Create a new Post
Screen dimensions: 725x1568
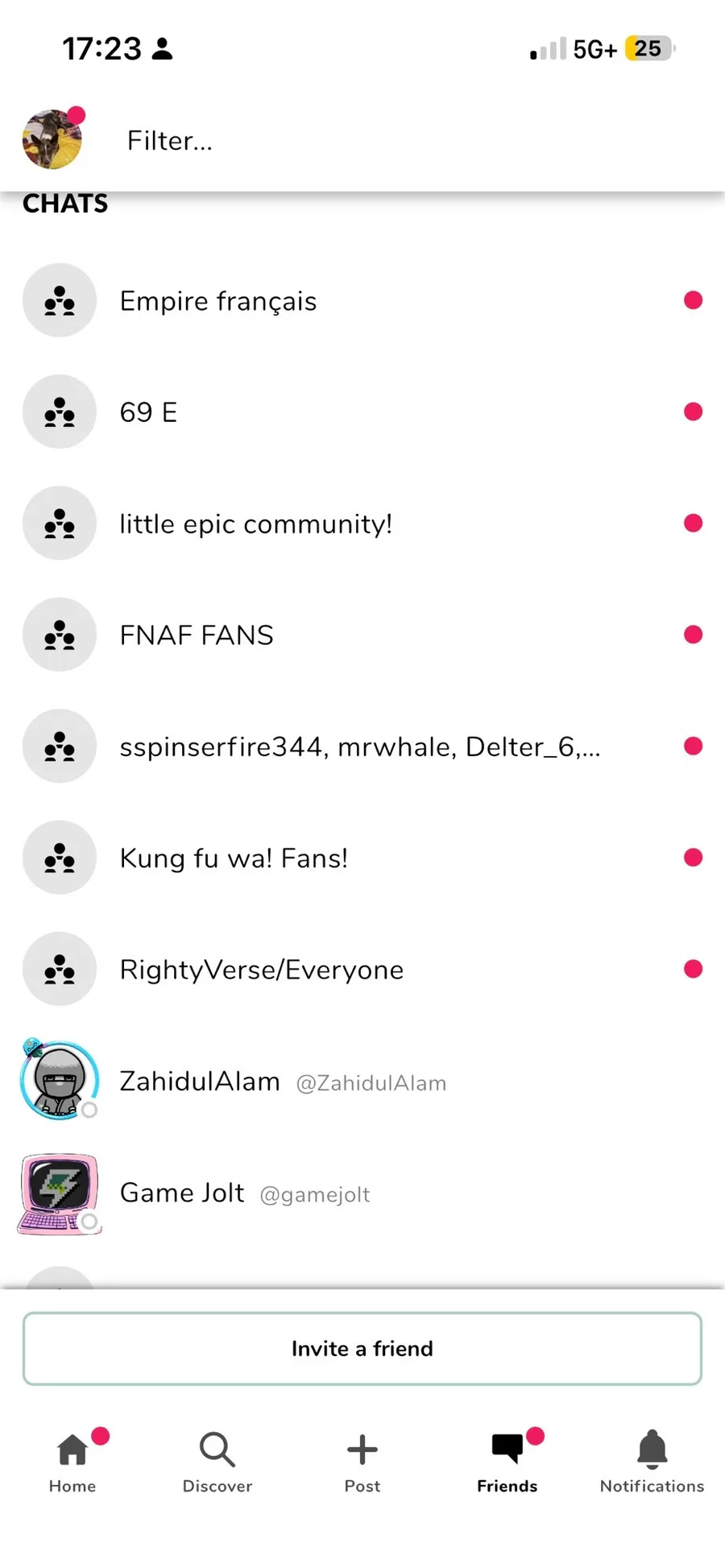pos(362,1461)
